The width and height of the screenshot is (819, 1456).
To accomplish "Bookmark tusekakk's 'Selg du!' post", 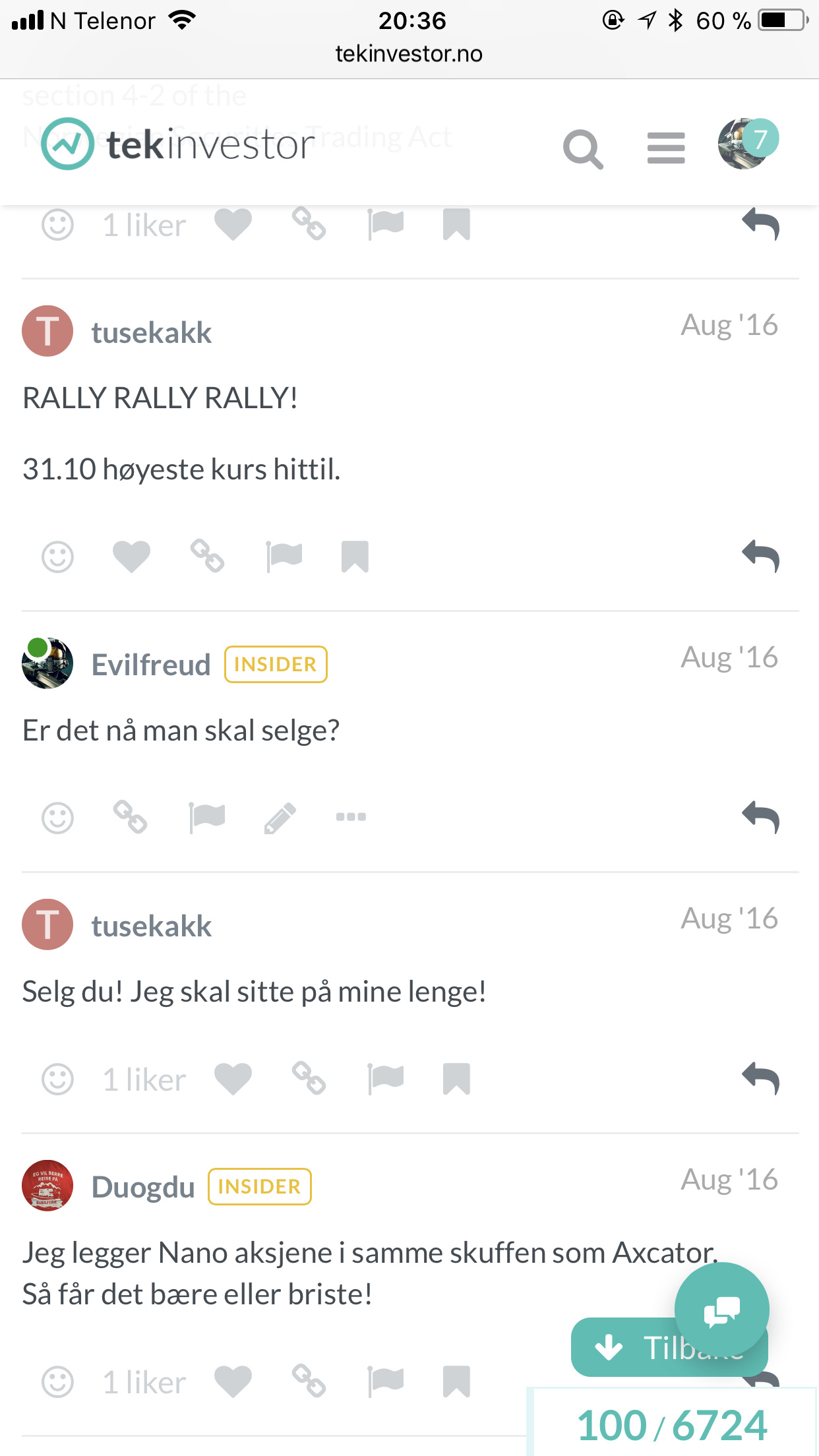I will 456,1079.
